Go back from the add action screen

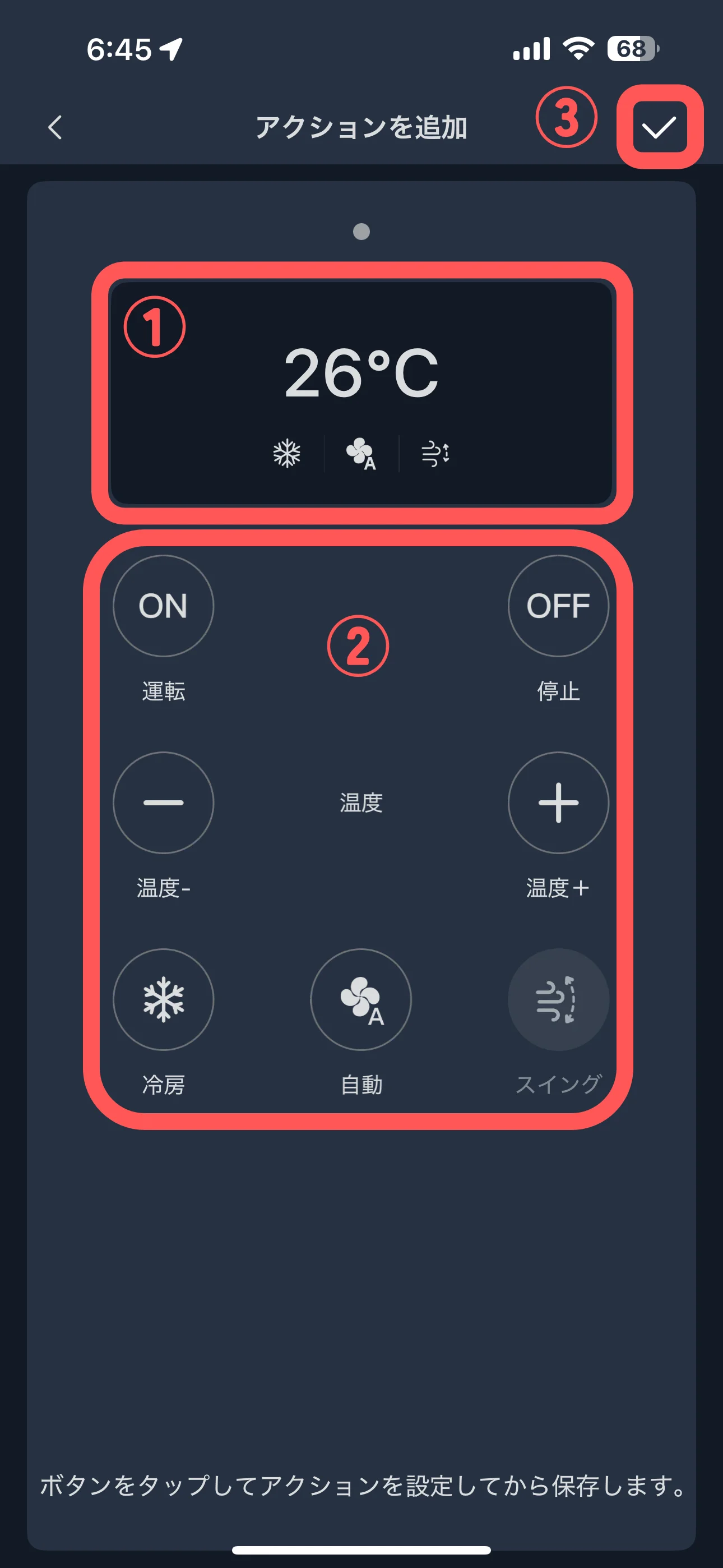coord(55,127)
